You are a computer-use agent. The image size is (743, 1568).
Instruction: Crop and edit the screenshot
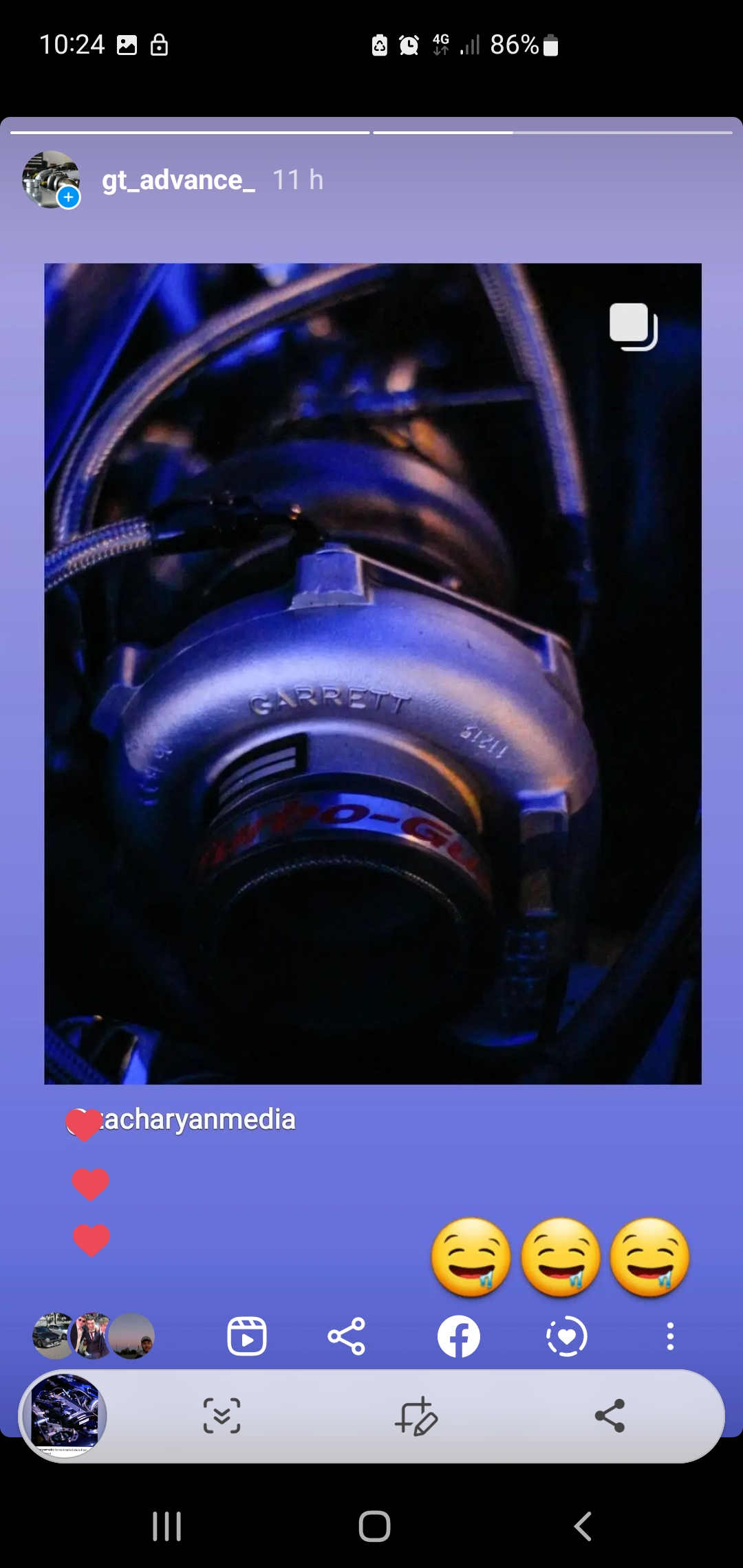point(416,1416)
